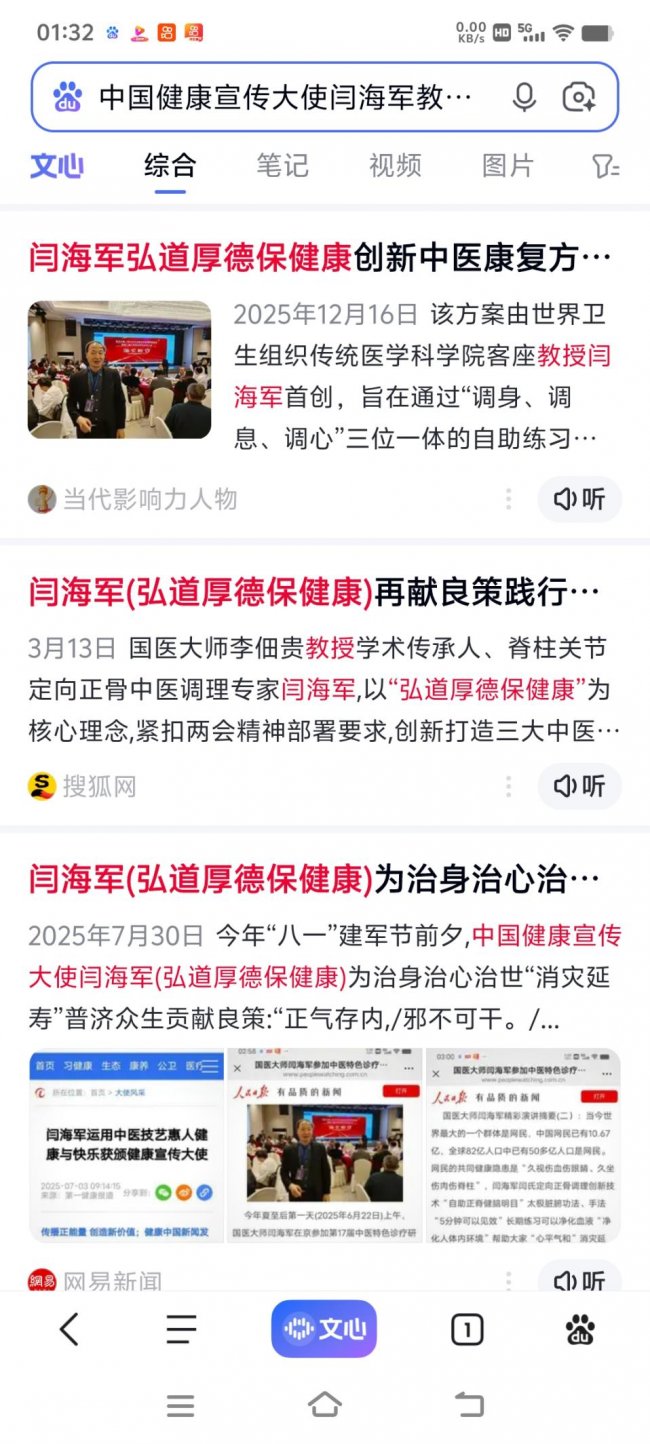Switch to the 笔记 tab
Viewport: 650px width, 1444px height.
click(x=282, y=165)
